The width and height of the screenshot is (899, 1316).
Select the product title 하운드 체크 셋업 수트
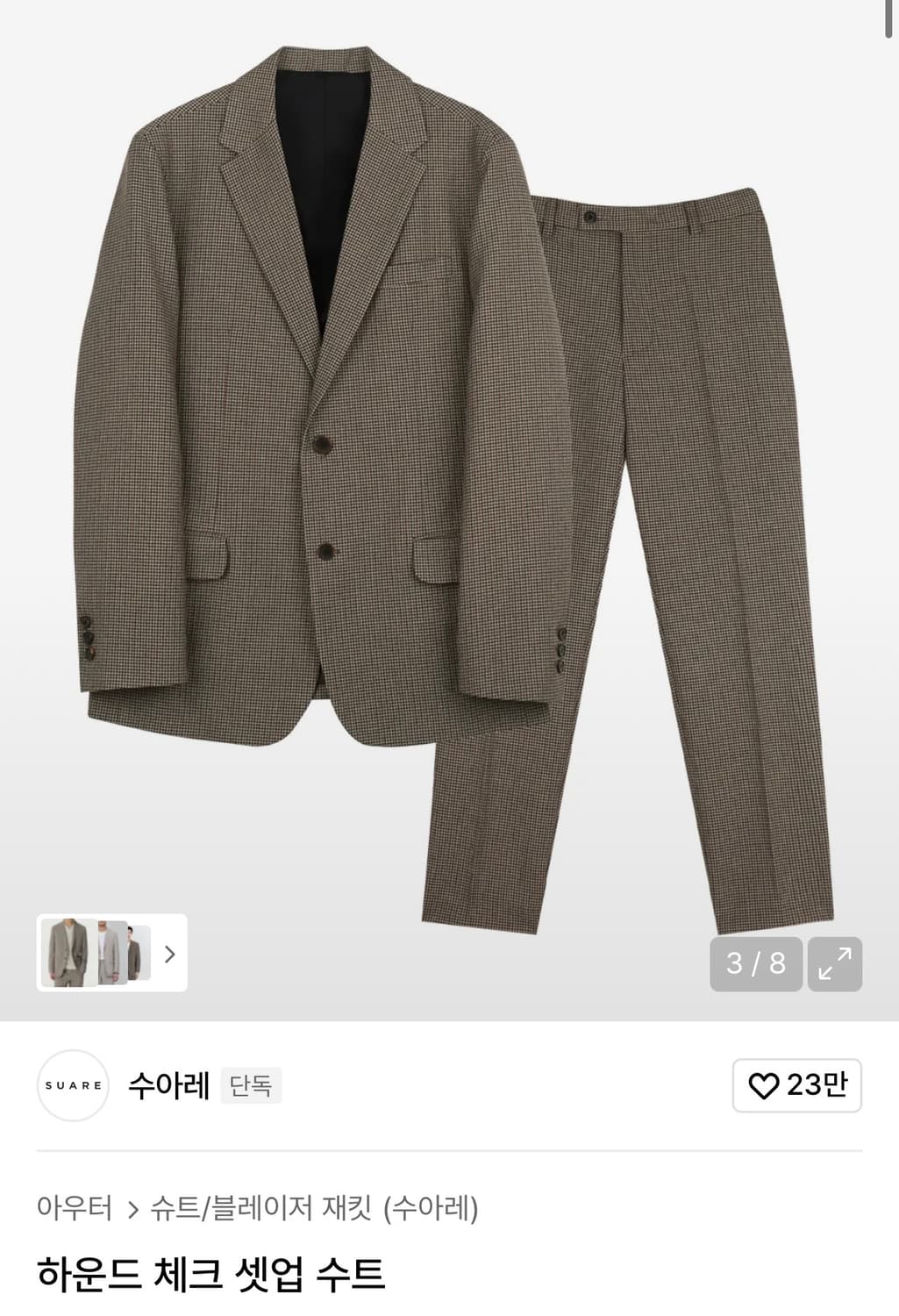tap(210, 1278)
